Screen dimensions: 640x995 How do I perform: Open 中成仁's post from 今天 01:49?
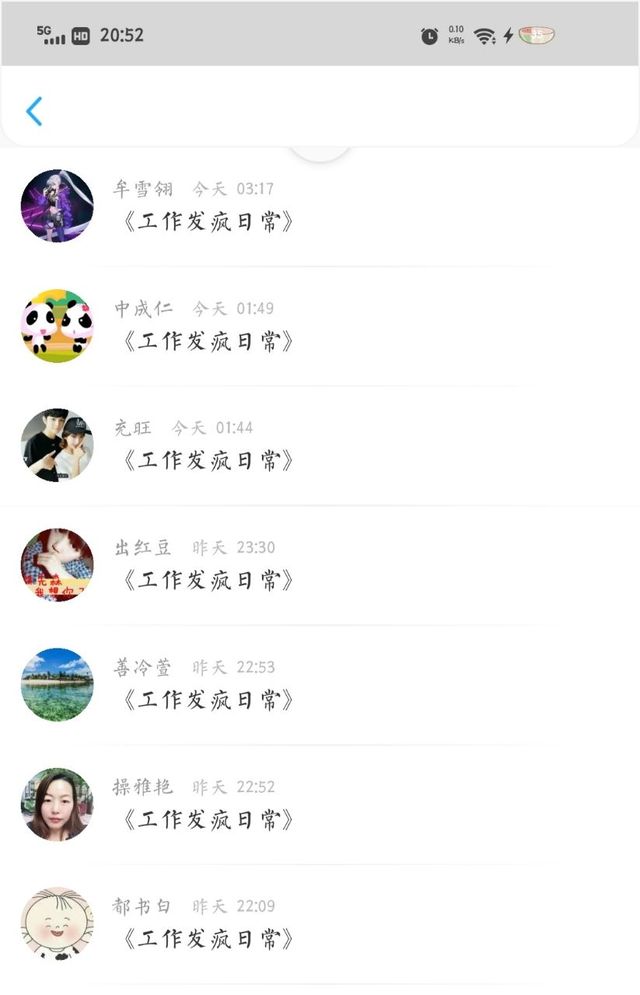pos(208,342)
